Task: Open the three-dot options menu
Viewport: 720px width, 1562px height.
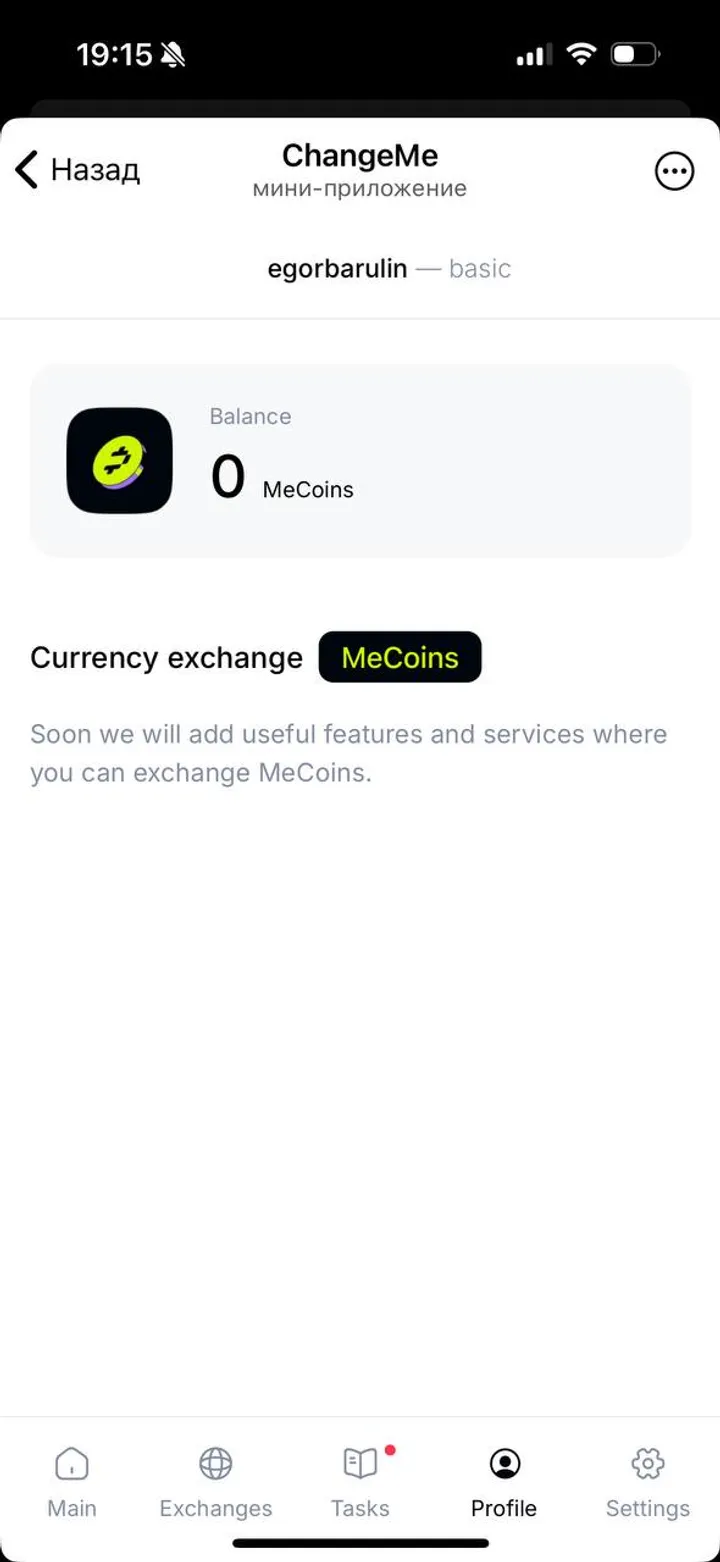Action: 675,170
